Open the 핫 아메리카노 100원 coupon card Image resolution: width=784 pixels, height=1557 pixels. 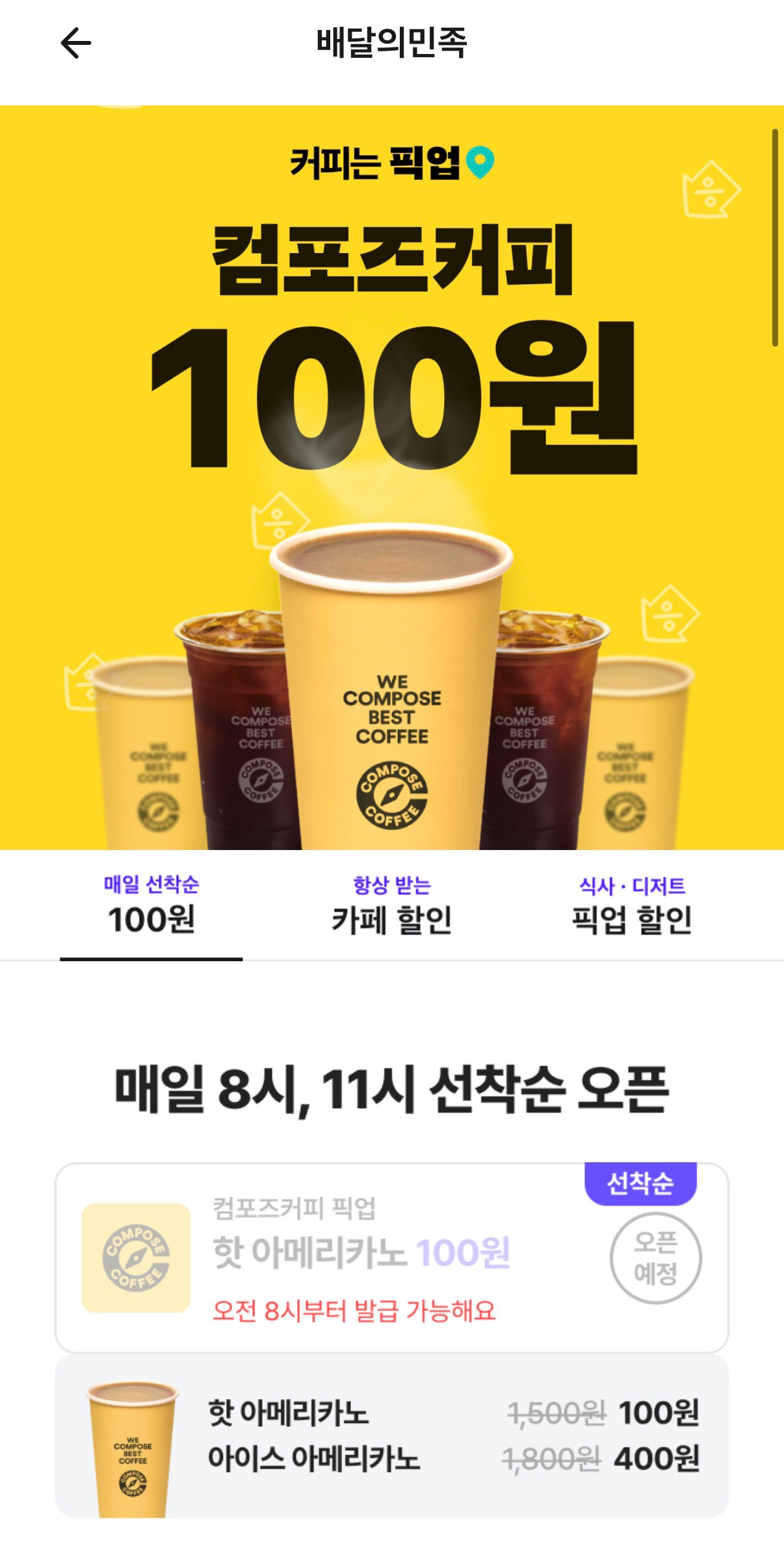point(391,1258)
